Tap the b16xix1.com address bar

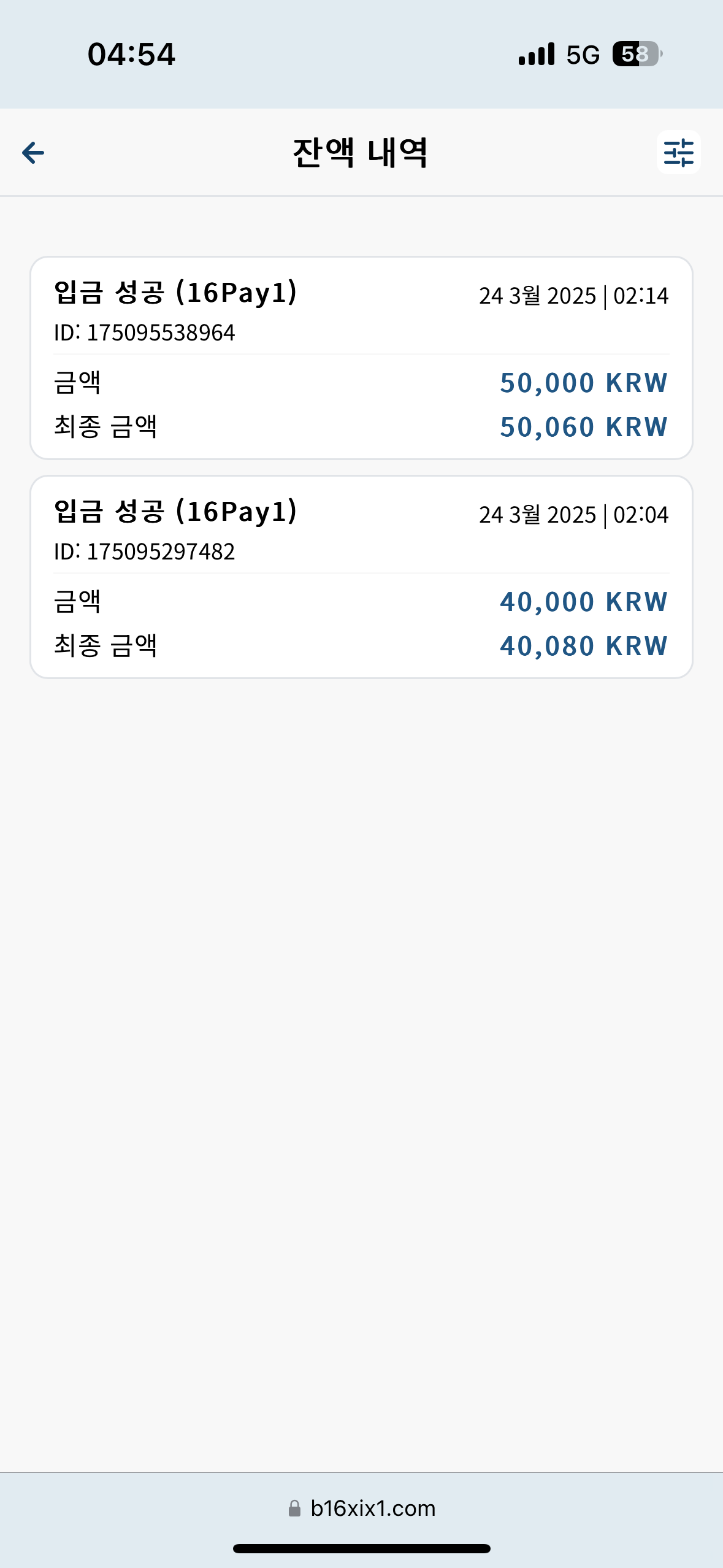[x=361, y=1508]
